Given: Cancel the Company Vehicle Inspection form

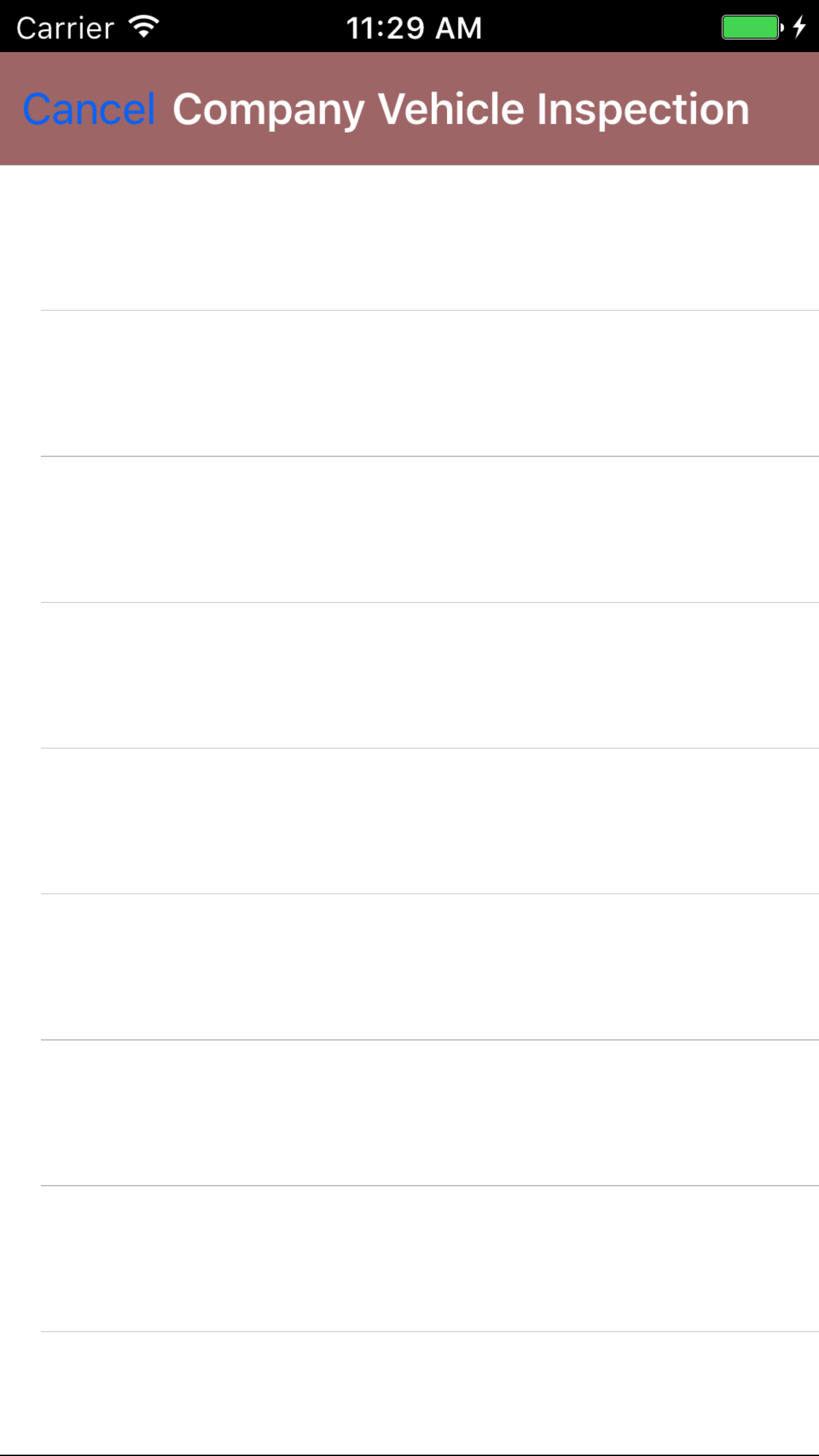Looking at the screenshot, I should 89,109.
